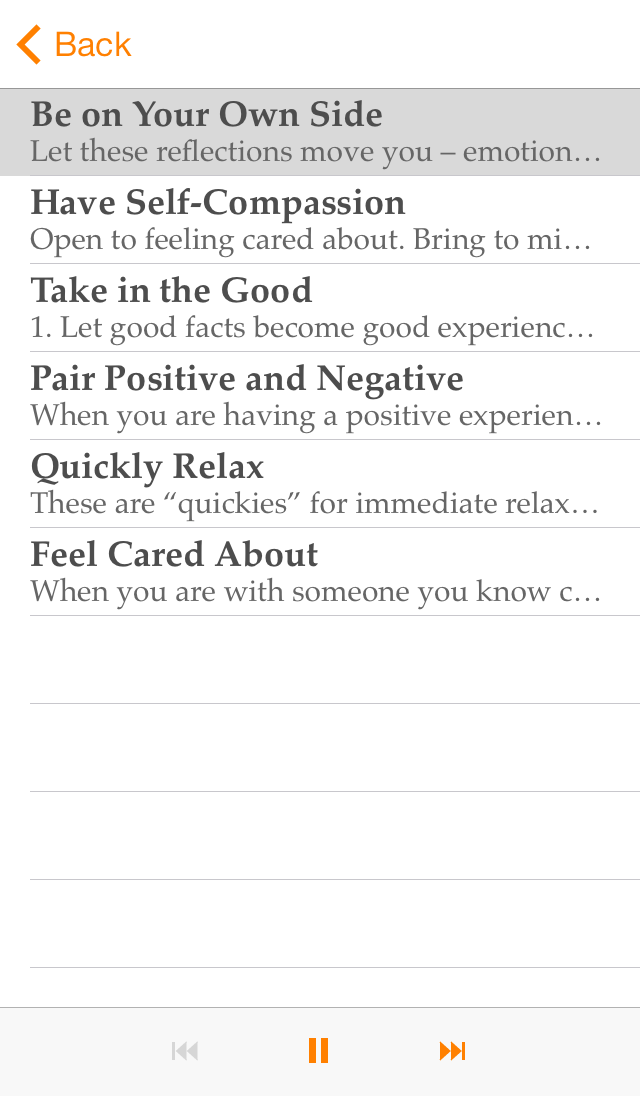Go back using the Back button
The image size is (640, 1096).
tap(74, 45)
